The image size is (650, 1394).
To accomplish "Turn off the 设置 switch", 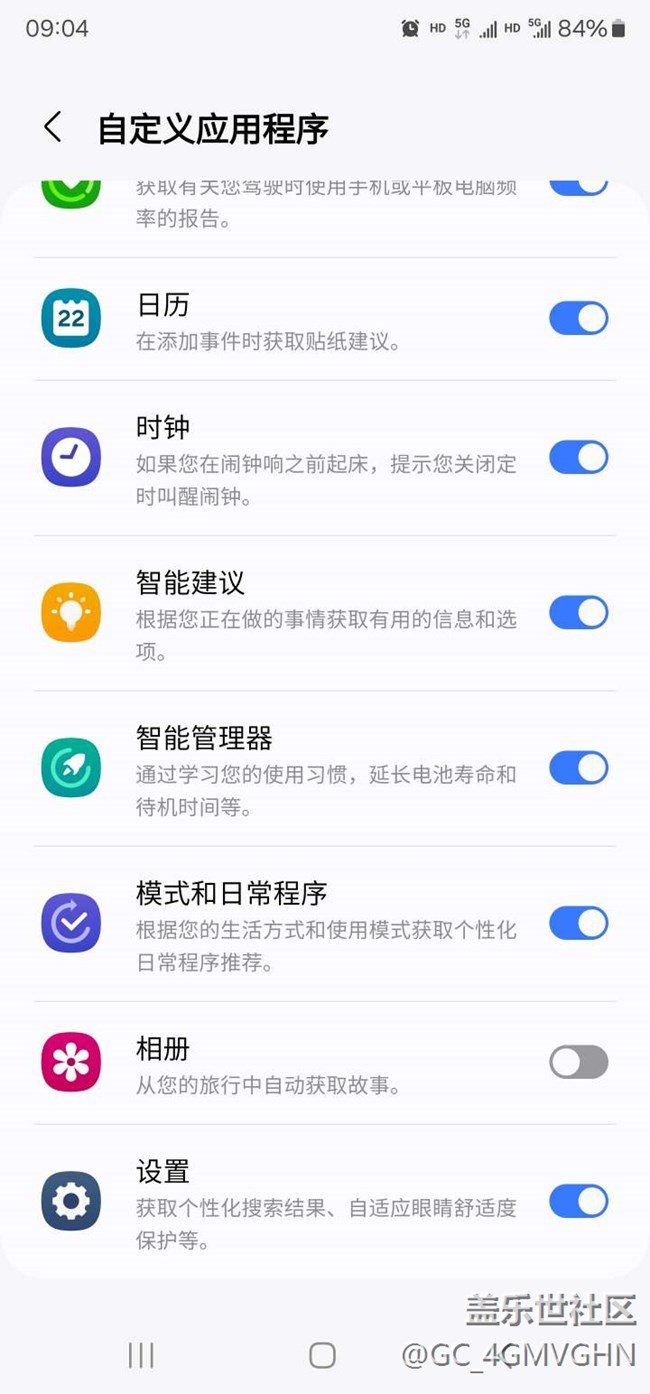I will tap(578, 1201).
